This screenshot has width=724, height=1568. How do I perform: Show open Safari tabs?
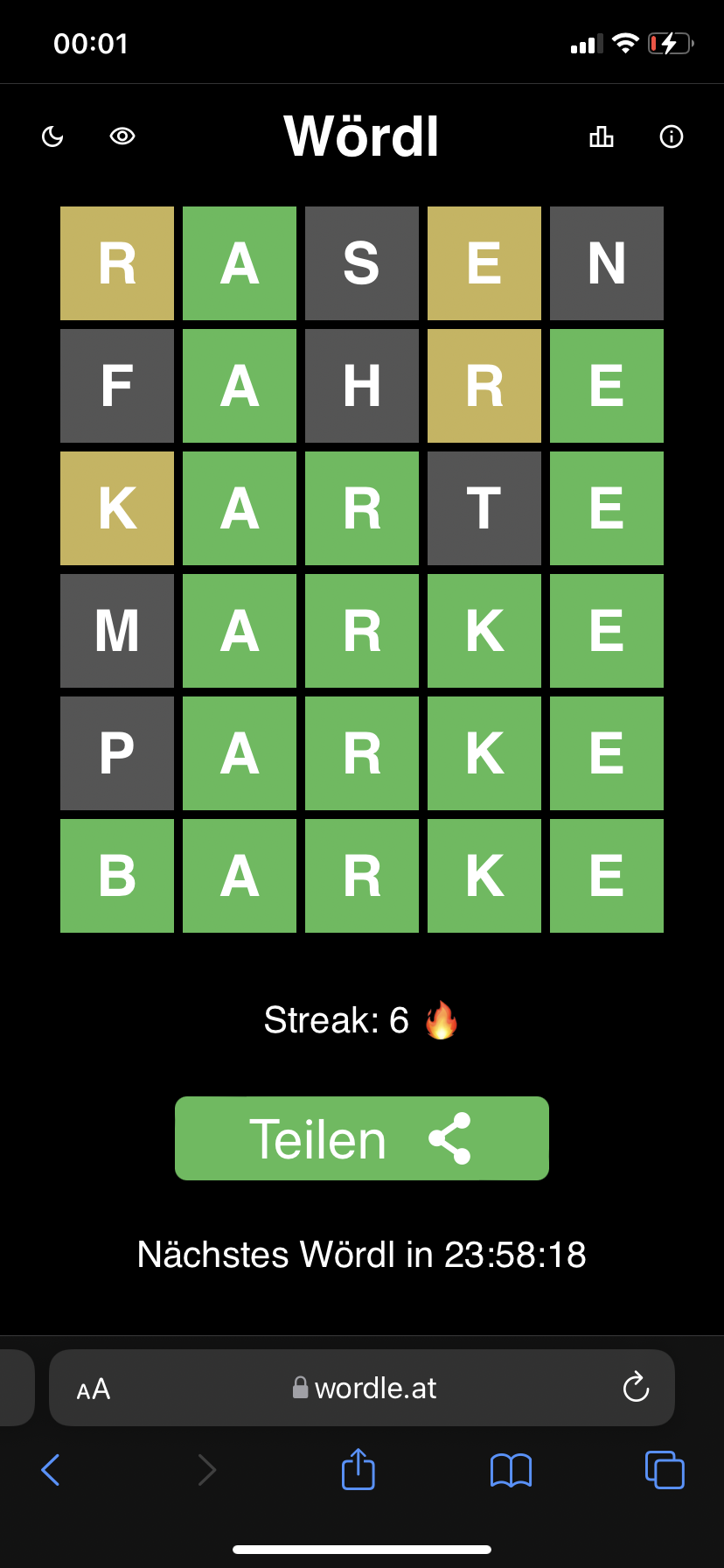coord(665,1470)
